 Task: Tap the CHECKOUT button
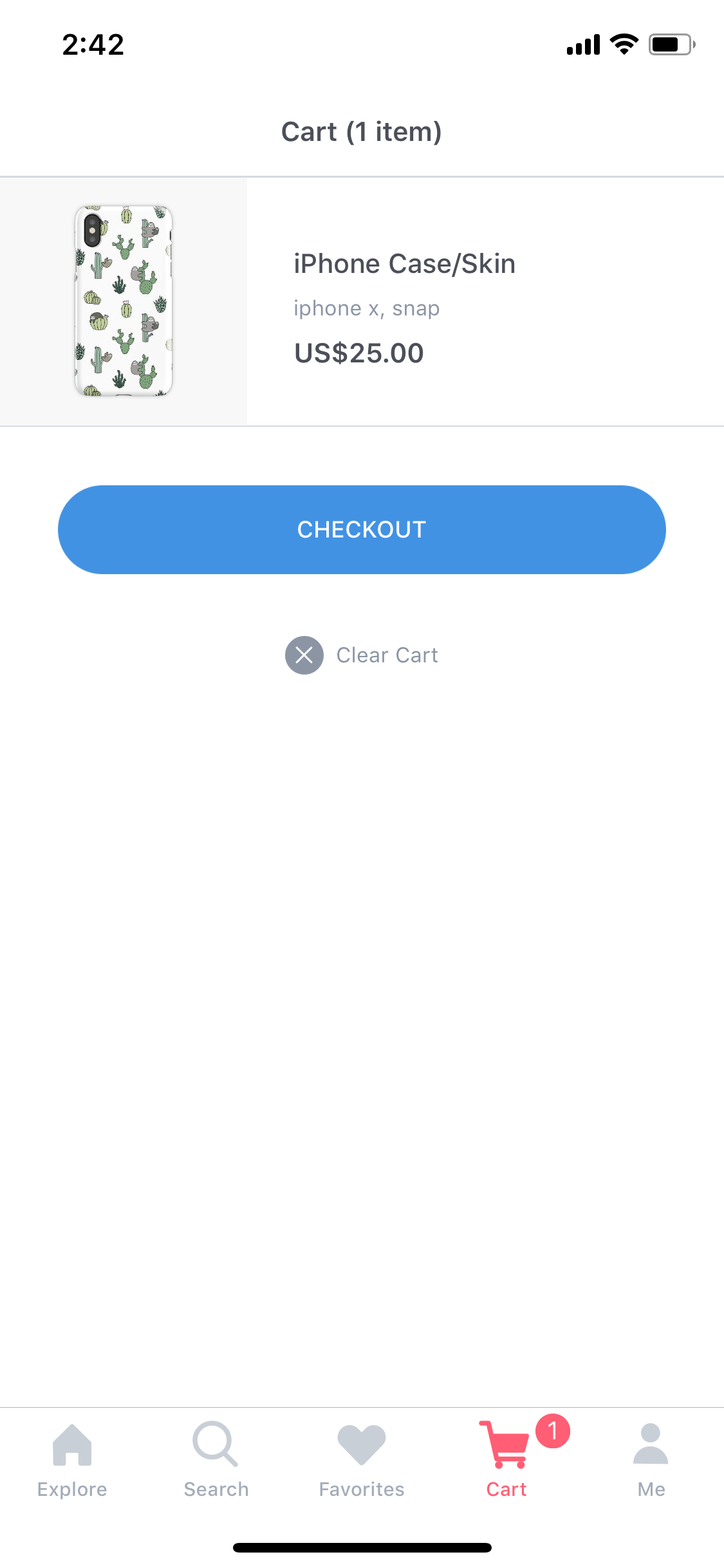tap(362, 529)
